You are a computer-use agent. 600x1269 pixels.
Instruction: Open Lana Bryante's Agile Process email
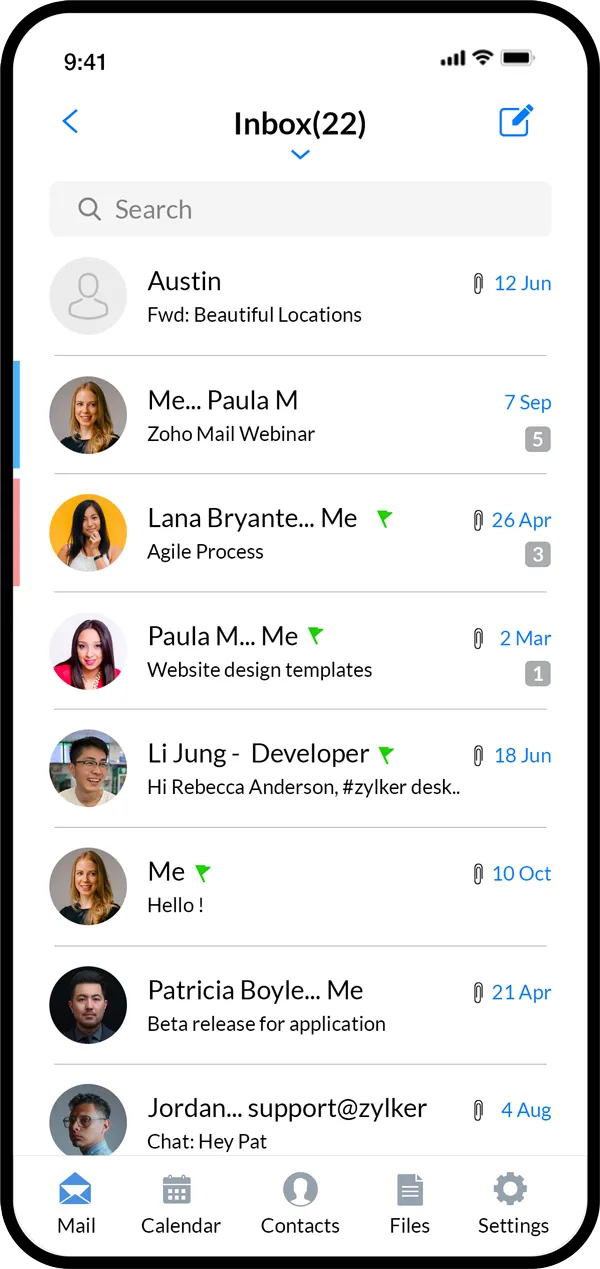[x=300, y=534]
